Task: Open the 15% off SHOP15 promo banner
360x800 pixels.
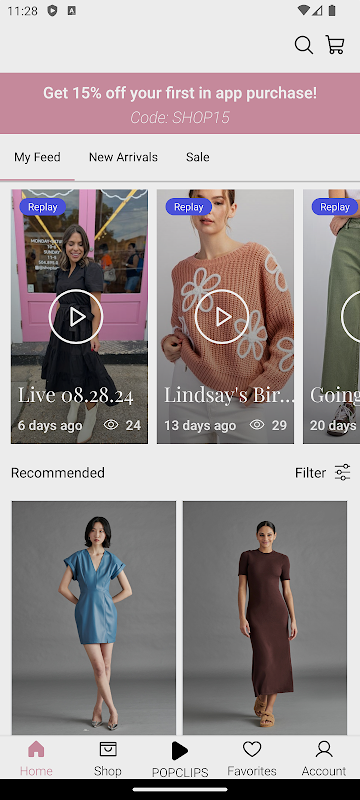Action: [x=180, y=104]
